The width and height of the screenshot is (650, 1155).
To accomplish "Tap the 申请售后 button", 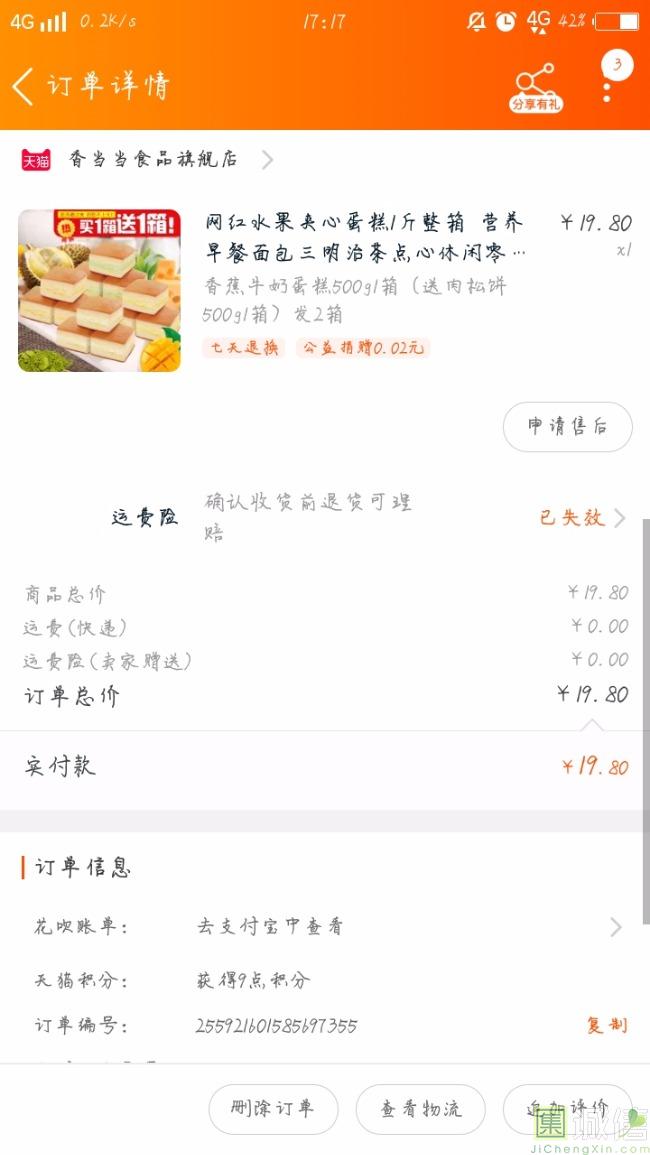I will pos(567,427).
